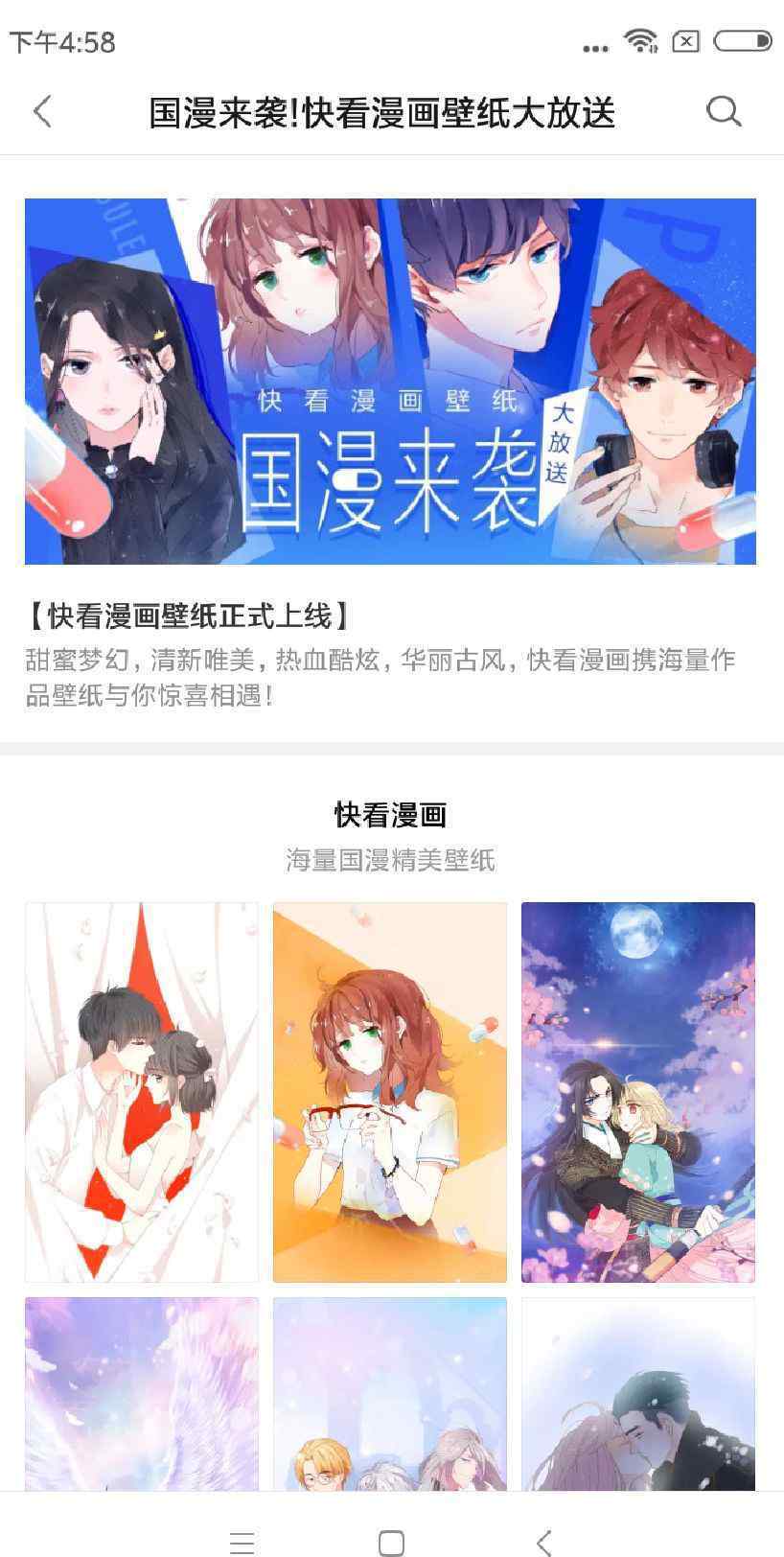View the kissing couple wallpaper

(638, 1394)
